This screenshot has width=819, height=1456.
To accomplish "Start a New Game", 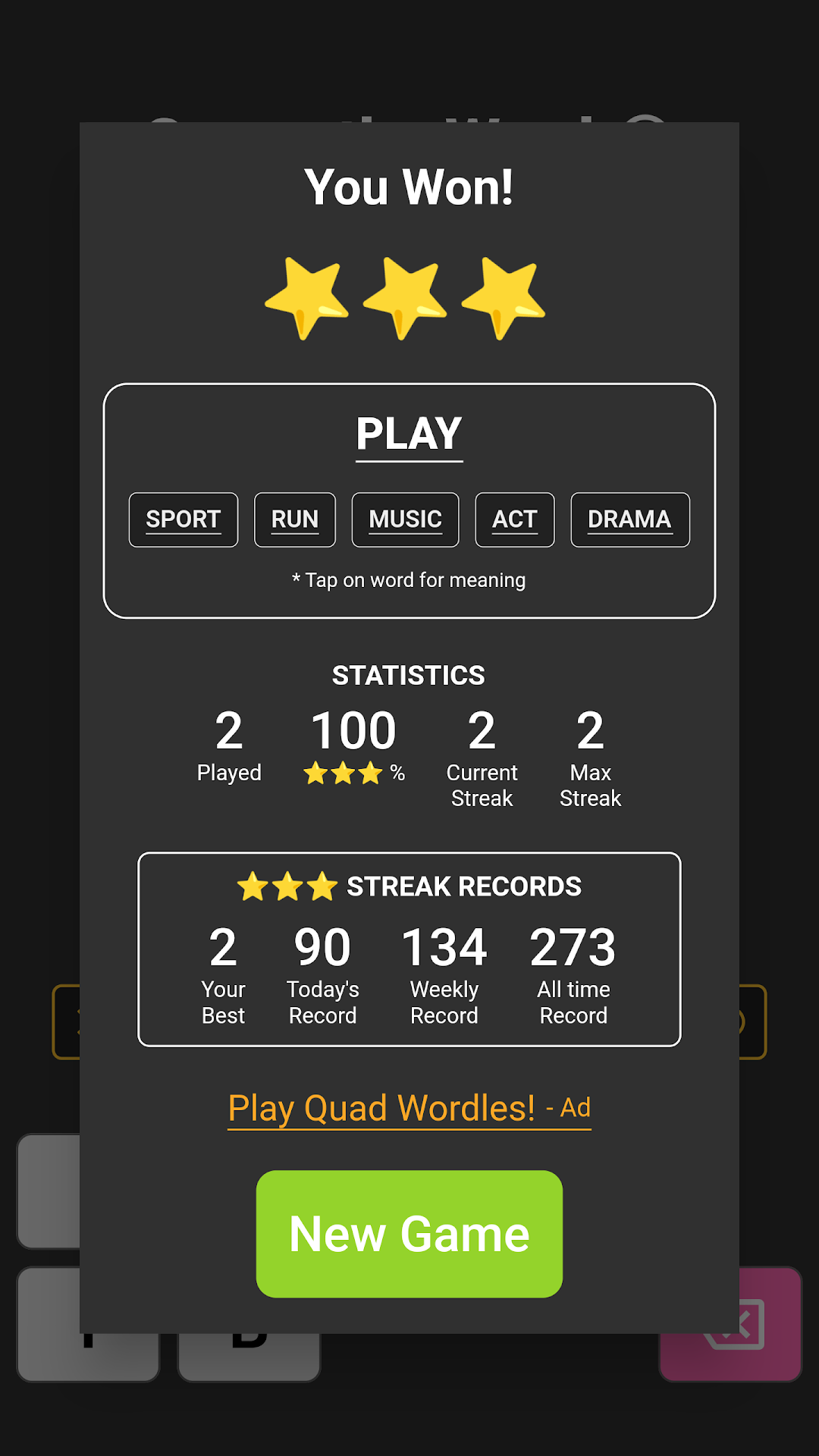I will click(x=409, y=1234).
